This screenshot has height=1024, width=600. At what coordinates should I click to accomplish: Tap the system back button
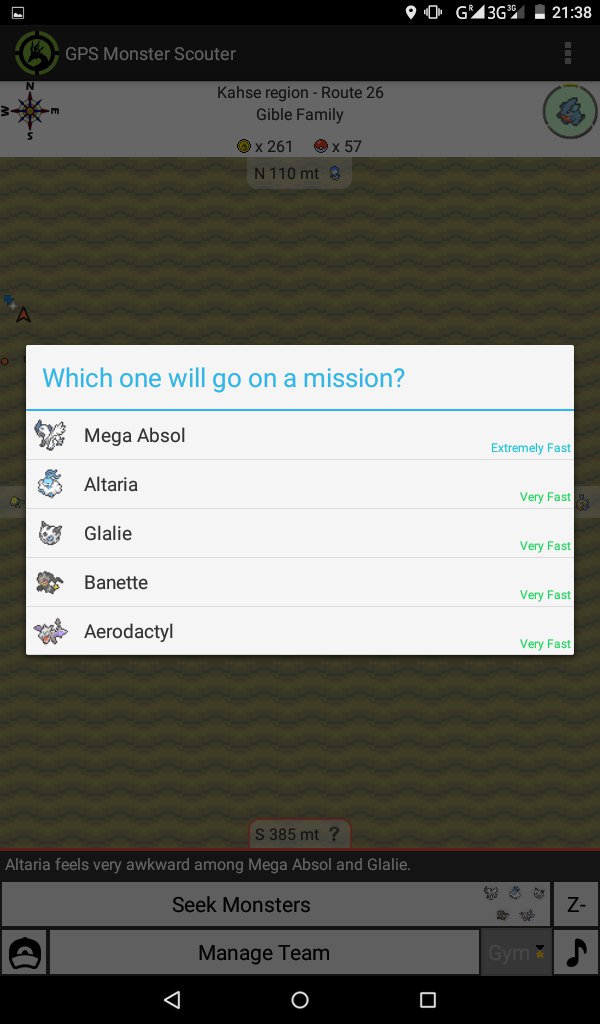[172, 999]
